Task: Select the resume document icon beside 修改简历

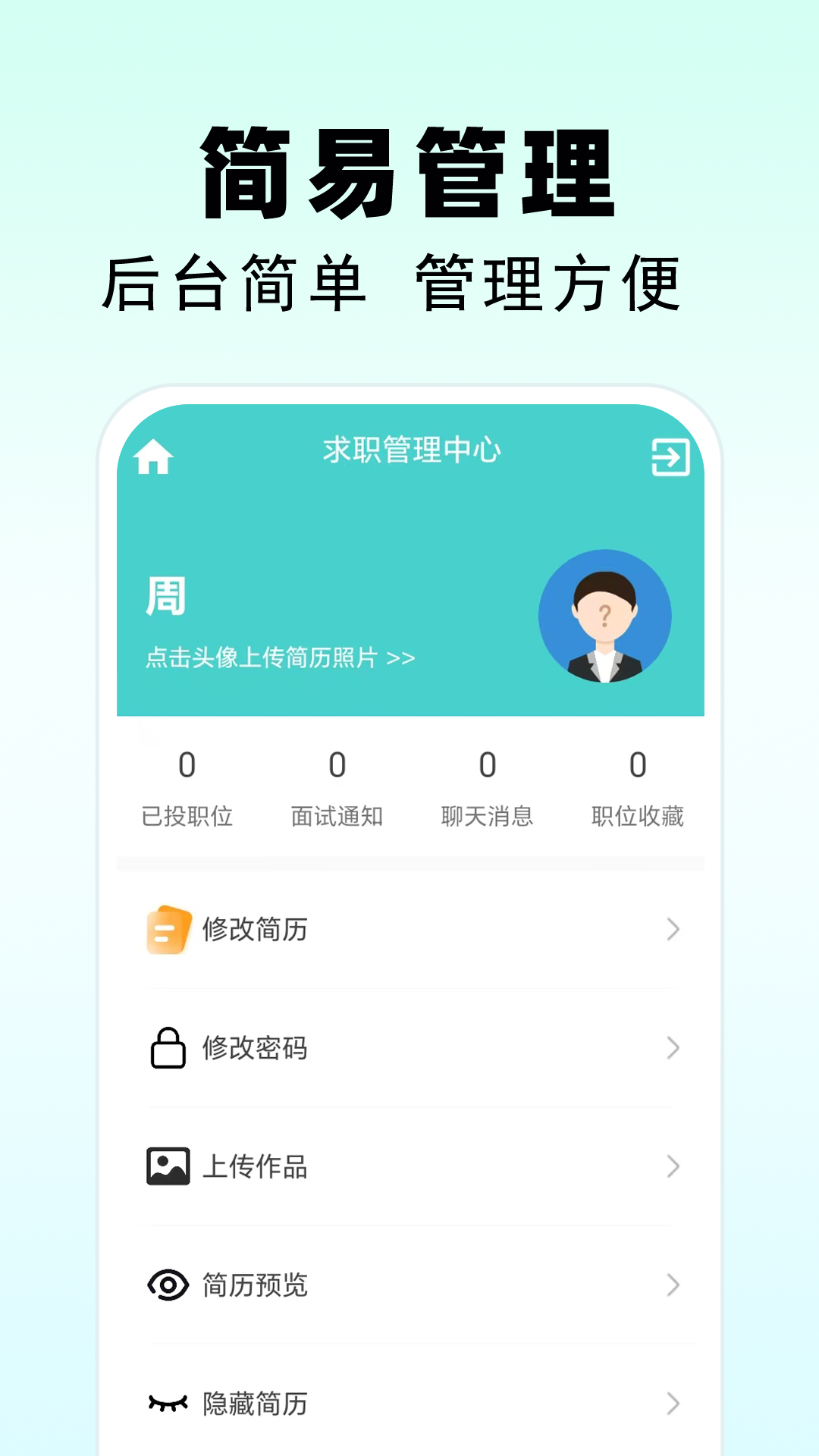Action: (166, 929)
